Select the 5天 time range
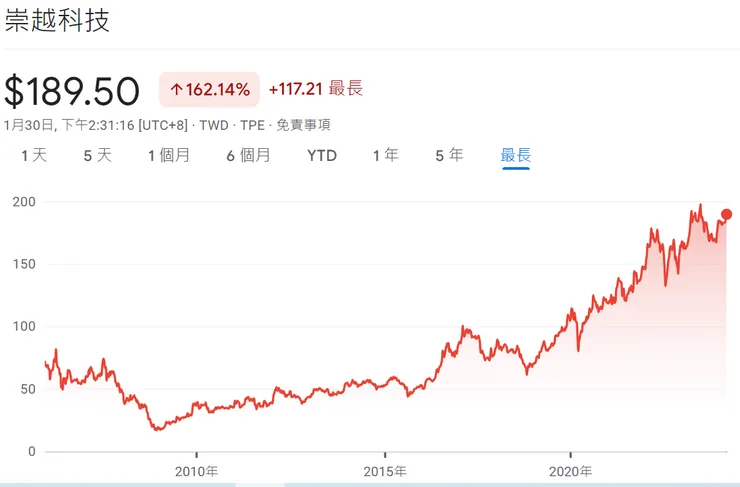 tap(97, 155)
